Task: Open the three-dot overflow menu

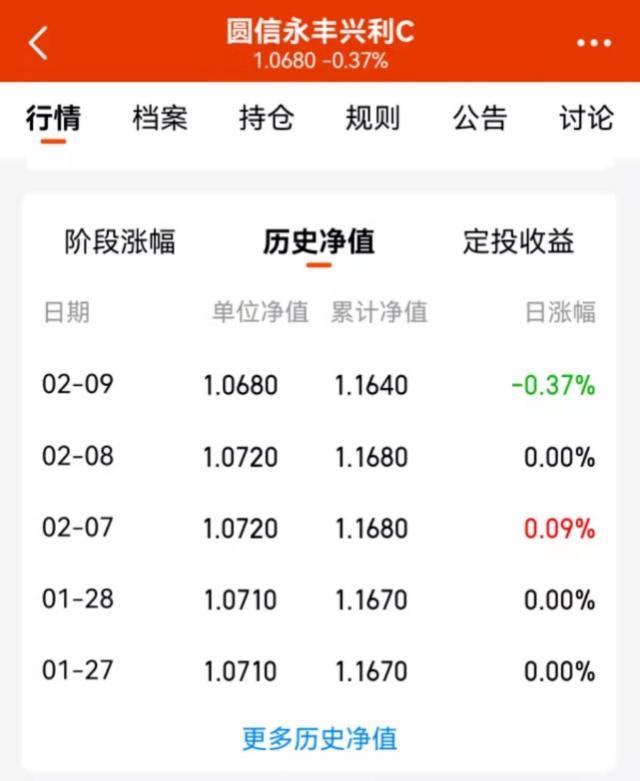Action: (x=593, y=43)
